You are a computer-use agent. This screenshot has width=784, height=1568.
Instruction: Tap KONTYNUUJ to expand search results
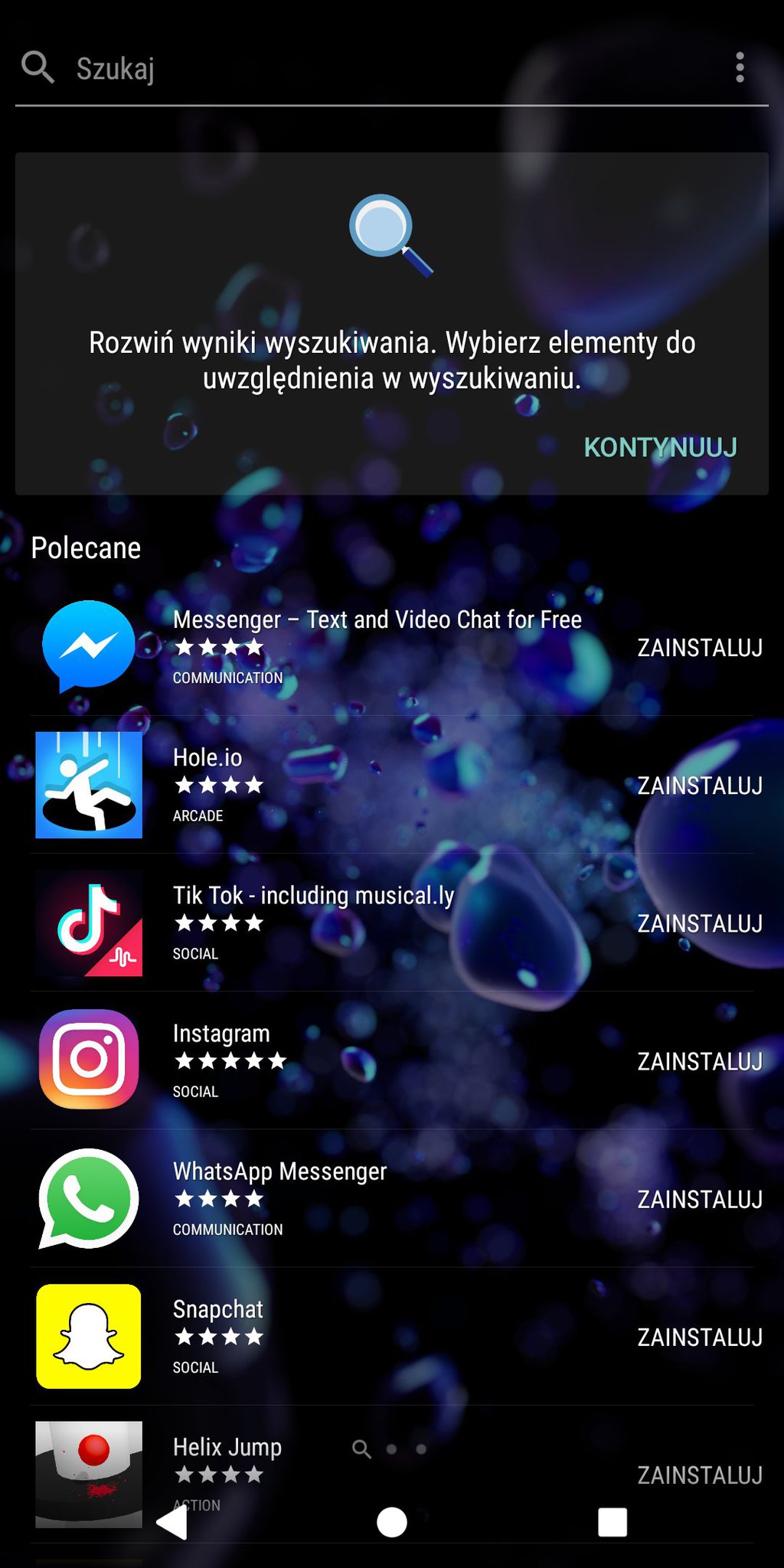click(660, 447)
